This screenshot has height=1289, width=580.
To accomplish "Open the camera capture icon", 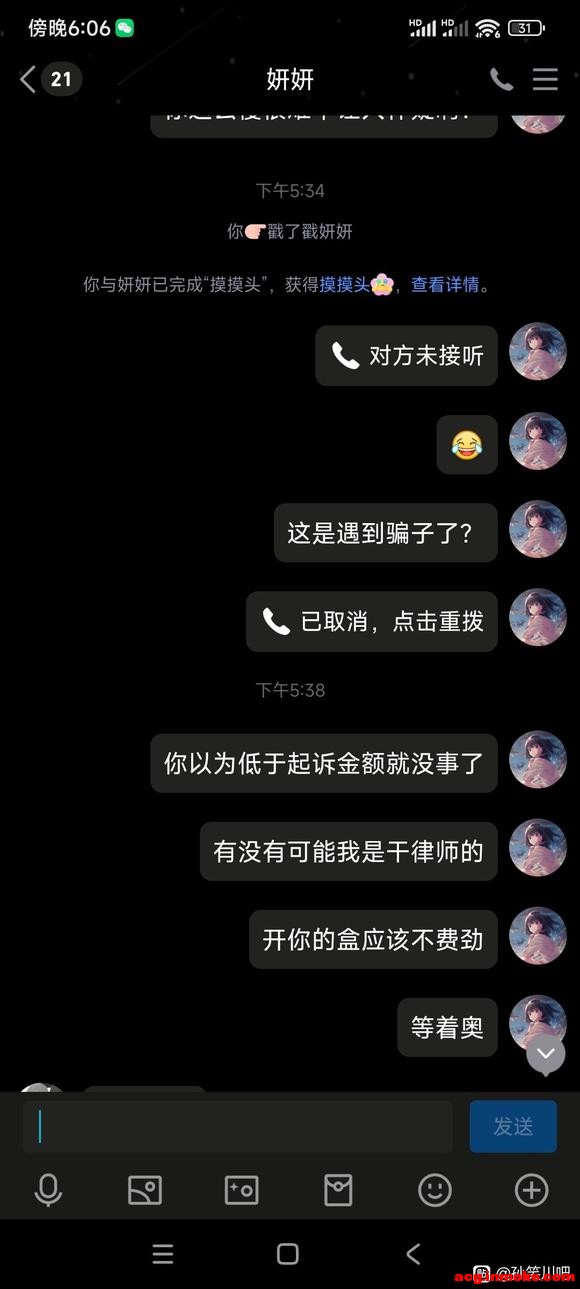I will (x=241, y=1190).
